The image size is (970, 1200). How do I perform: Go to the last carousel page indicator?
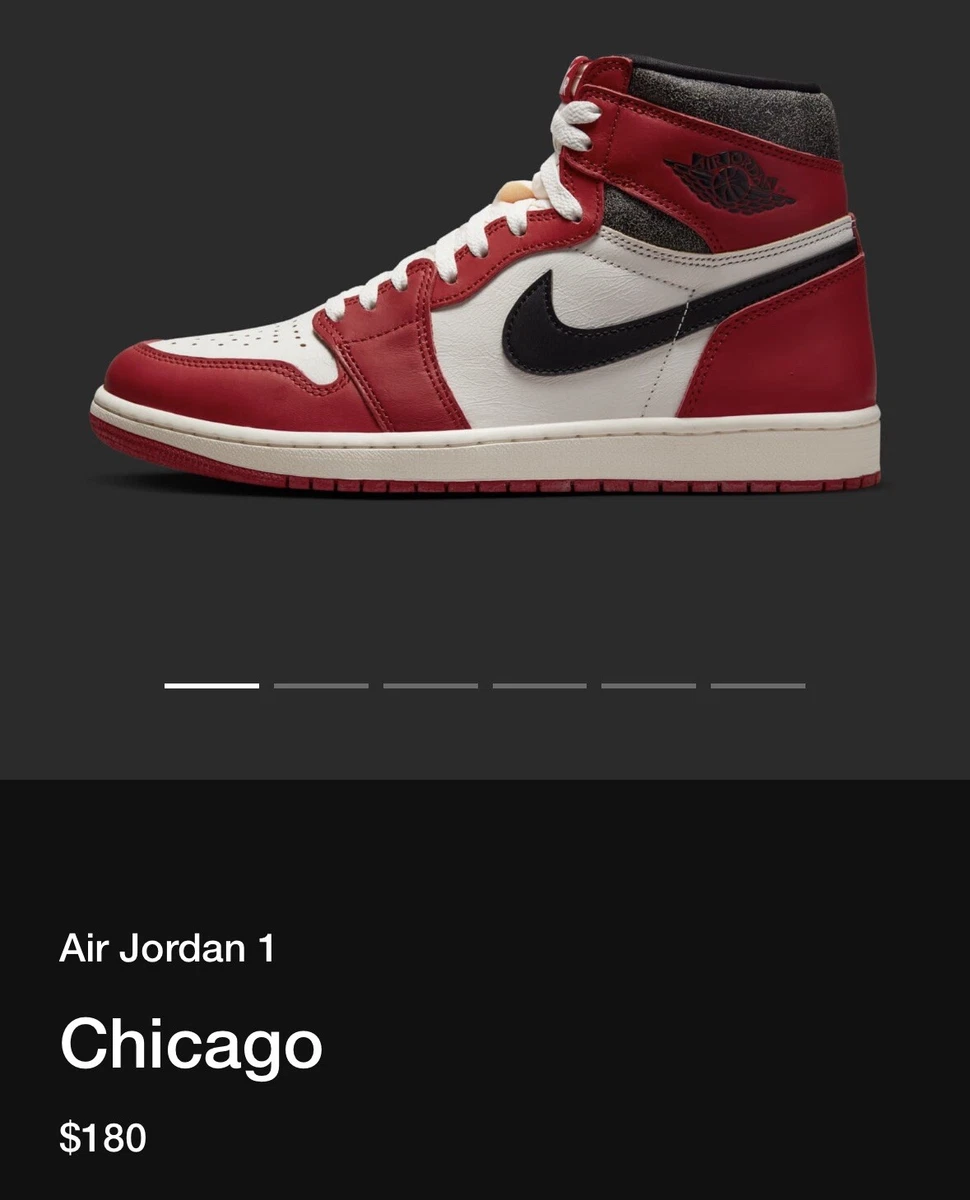coord(757,686)
